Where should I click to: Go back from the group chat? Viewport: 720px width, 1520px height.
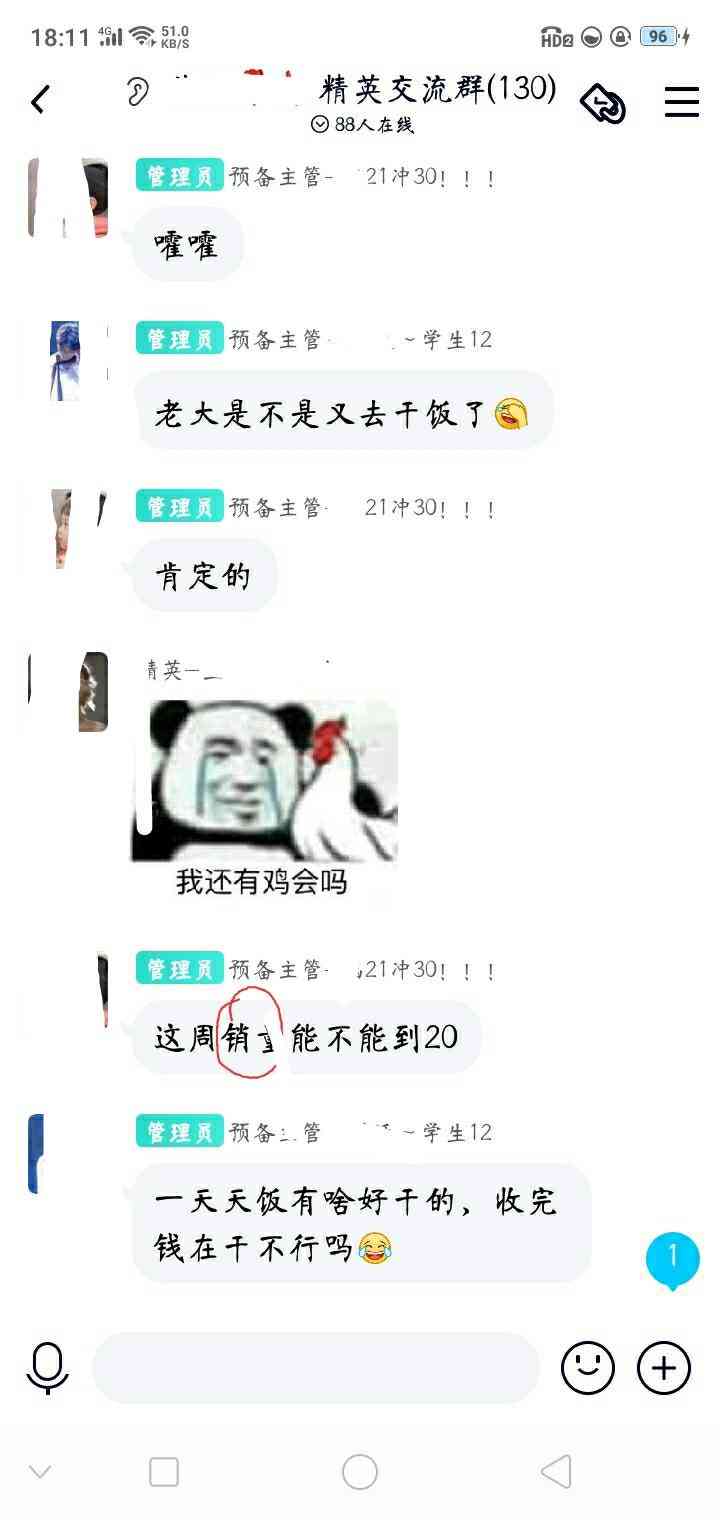[x=40, y=100]
